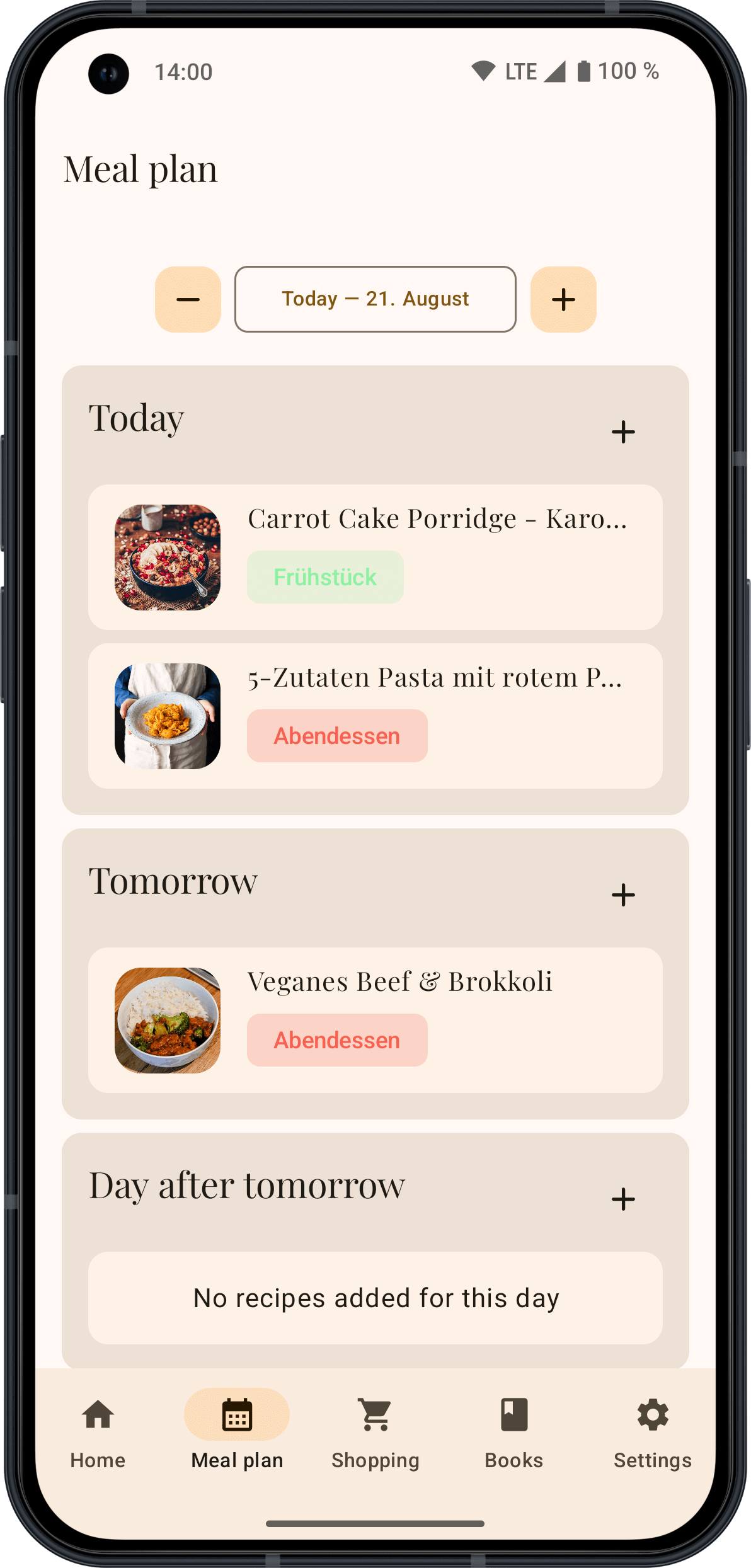Advance to the next day with plus button
751x1568 pixels.
[x=563, y=299]
